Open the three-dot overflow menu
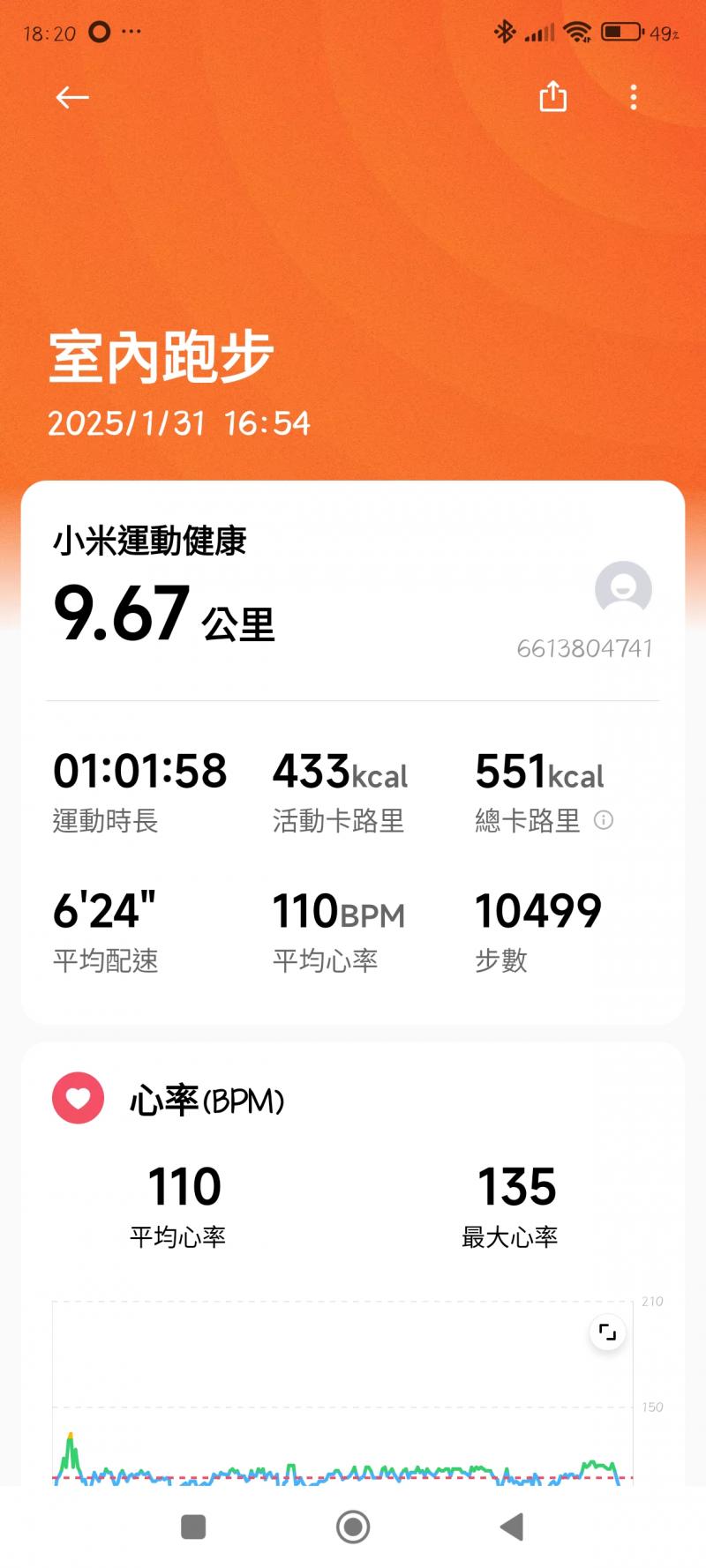This screenshot has height=1568, width=706. 634,97
